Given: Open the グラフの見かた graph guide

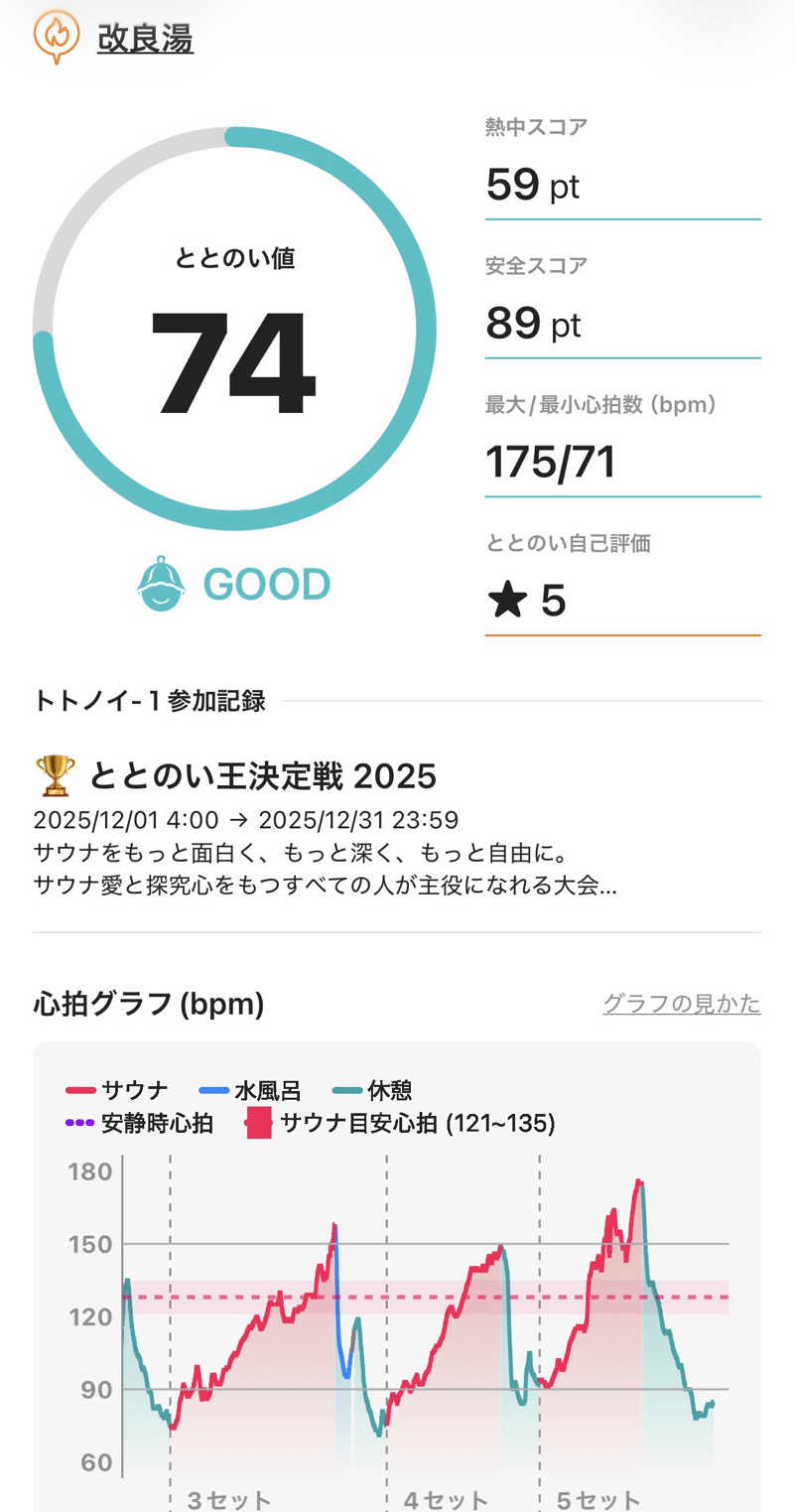Looking at the screenshot, I should coord(681,1004).
